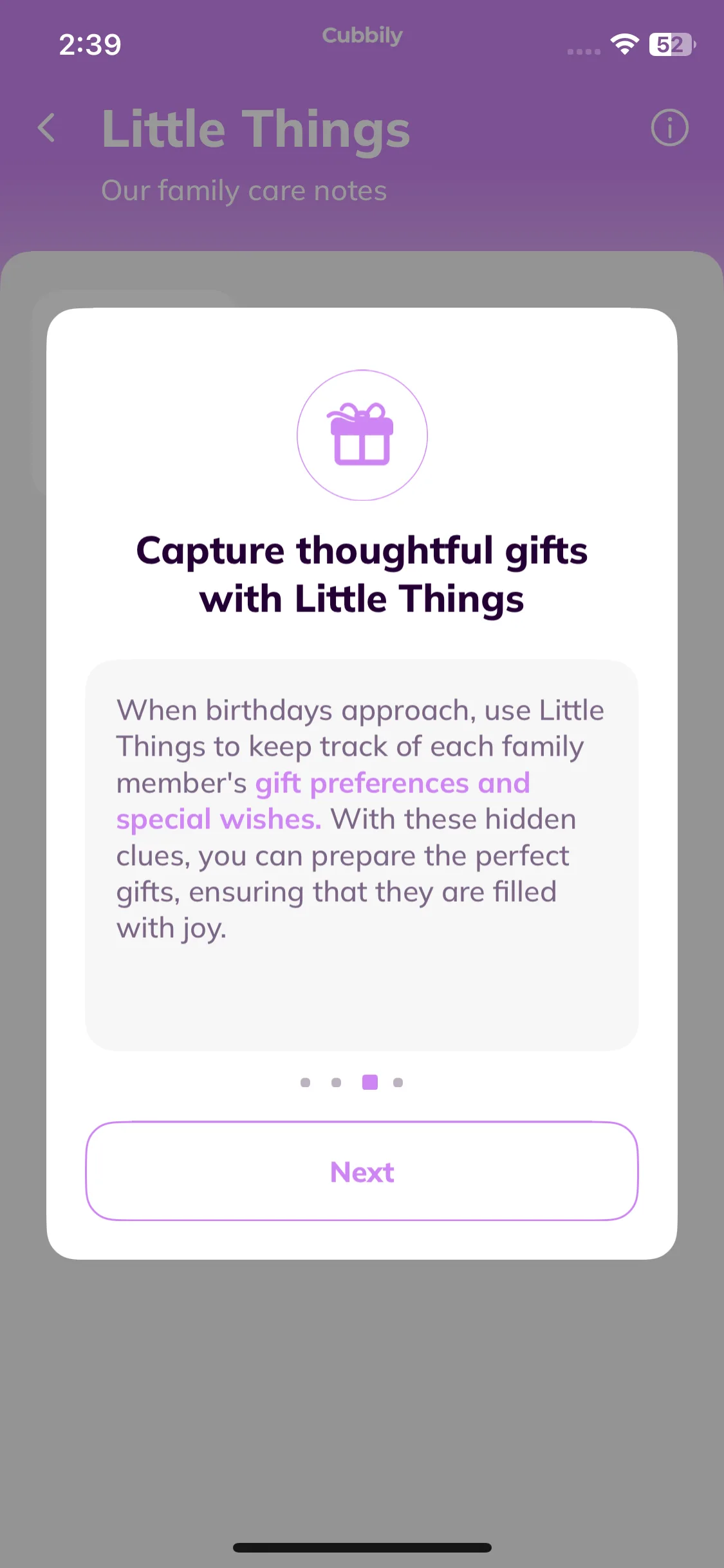Open the info icon in the header
Screen dimensions: 724x1568
tap(669, 127)
